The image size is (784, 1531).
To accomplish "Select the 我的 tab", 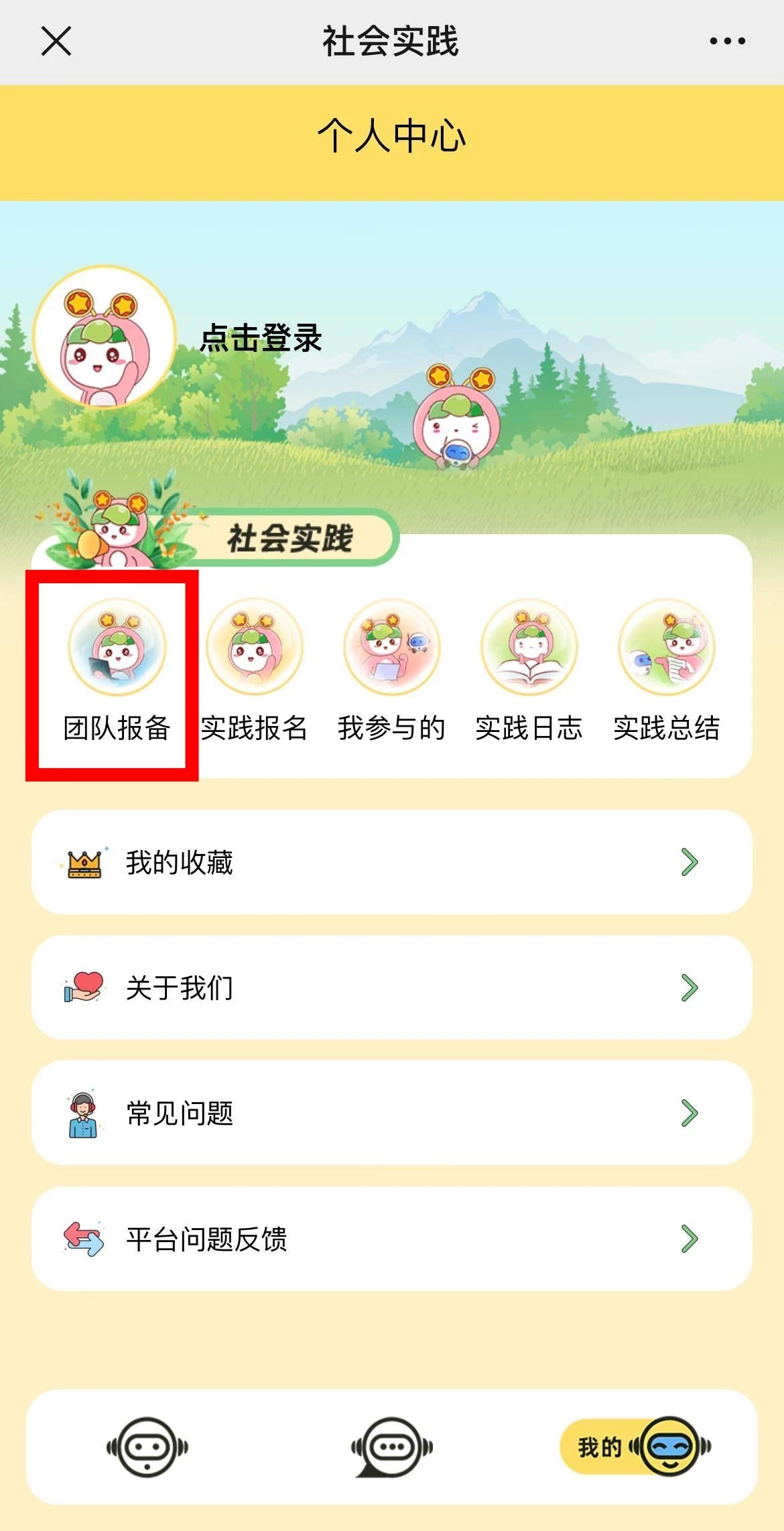I will [x=637, y=1447].
